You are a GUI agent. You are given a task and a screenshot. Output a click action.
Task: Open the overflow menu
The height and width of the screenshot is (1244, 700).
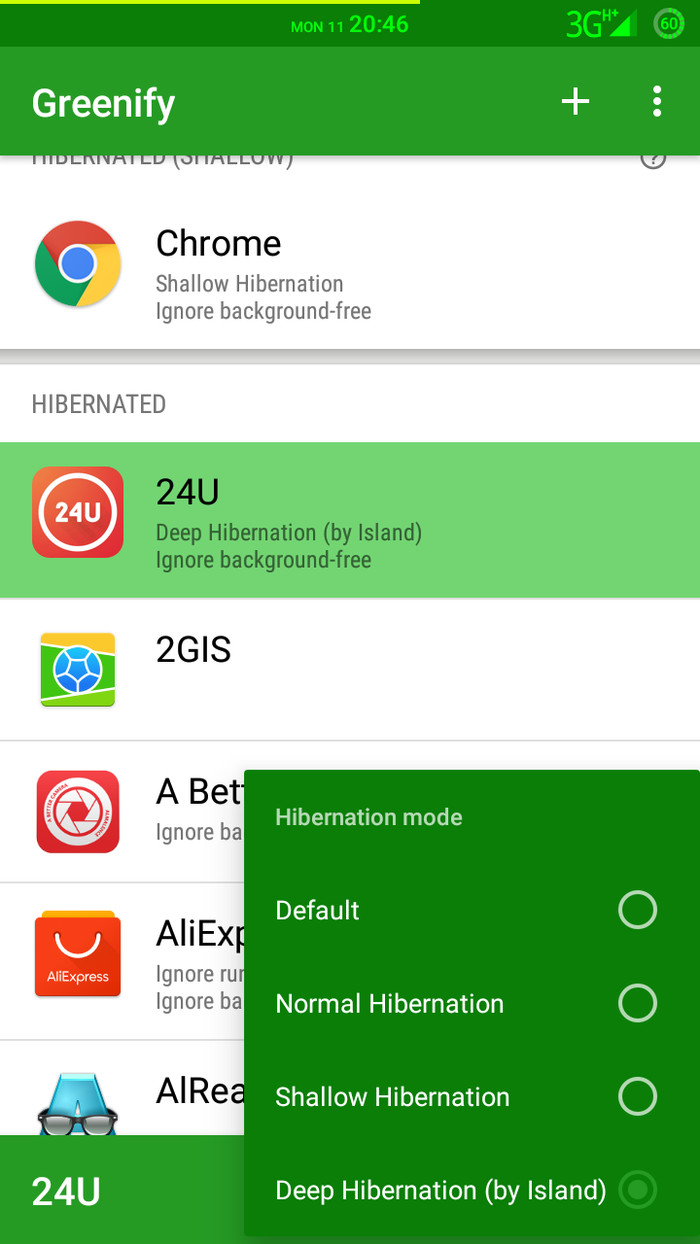click(x=656, y=101)
